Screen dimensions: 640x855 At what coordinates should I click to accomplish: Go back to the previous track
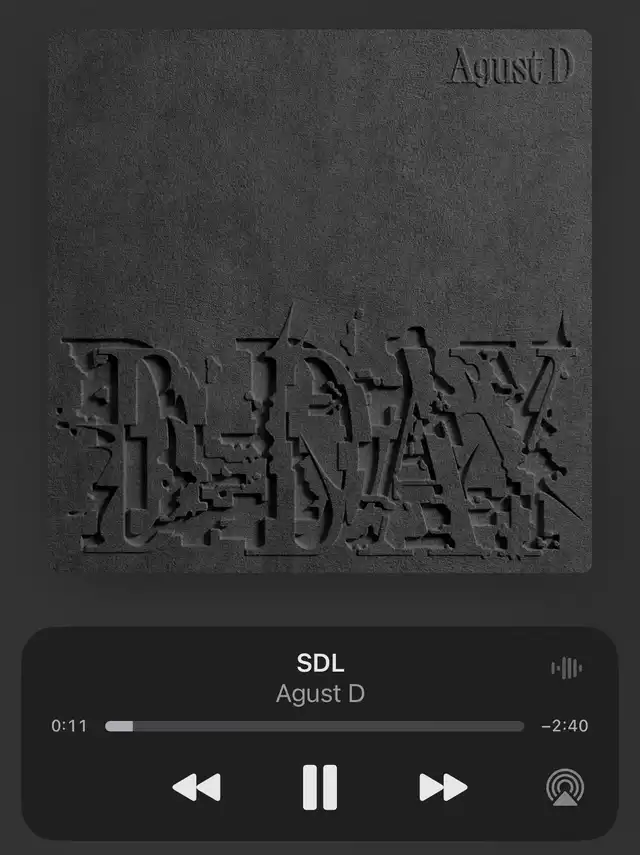196,787
